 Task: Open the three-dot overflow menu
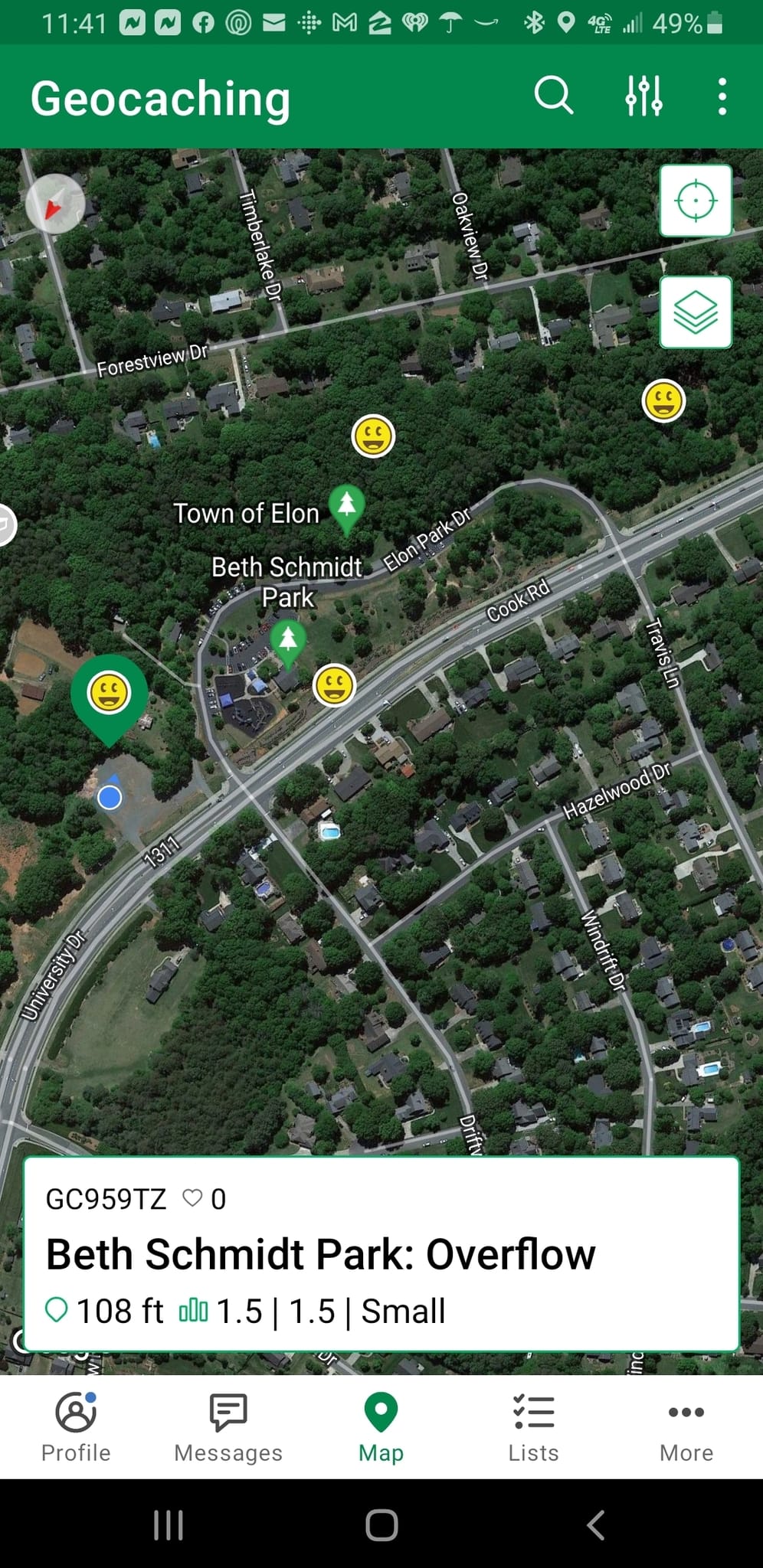point(722,96)
